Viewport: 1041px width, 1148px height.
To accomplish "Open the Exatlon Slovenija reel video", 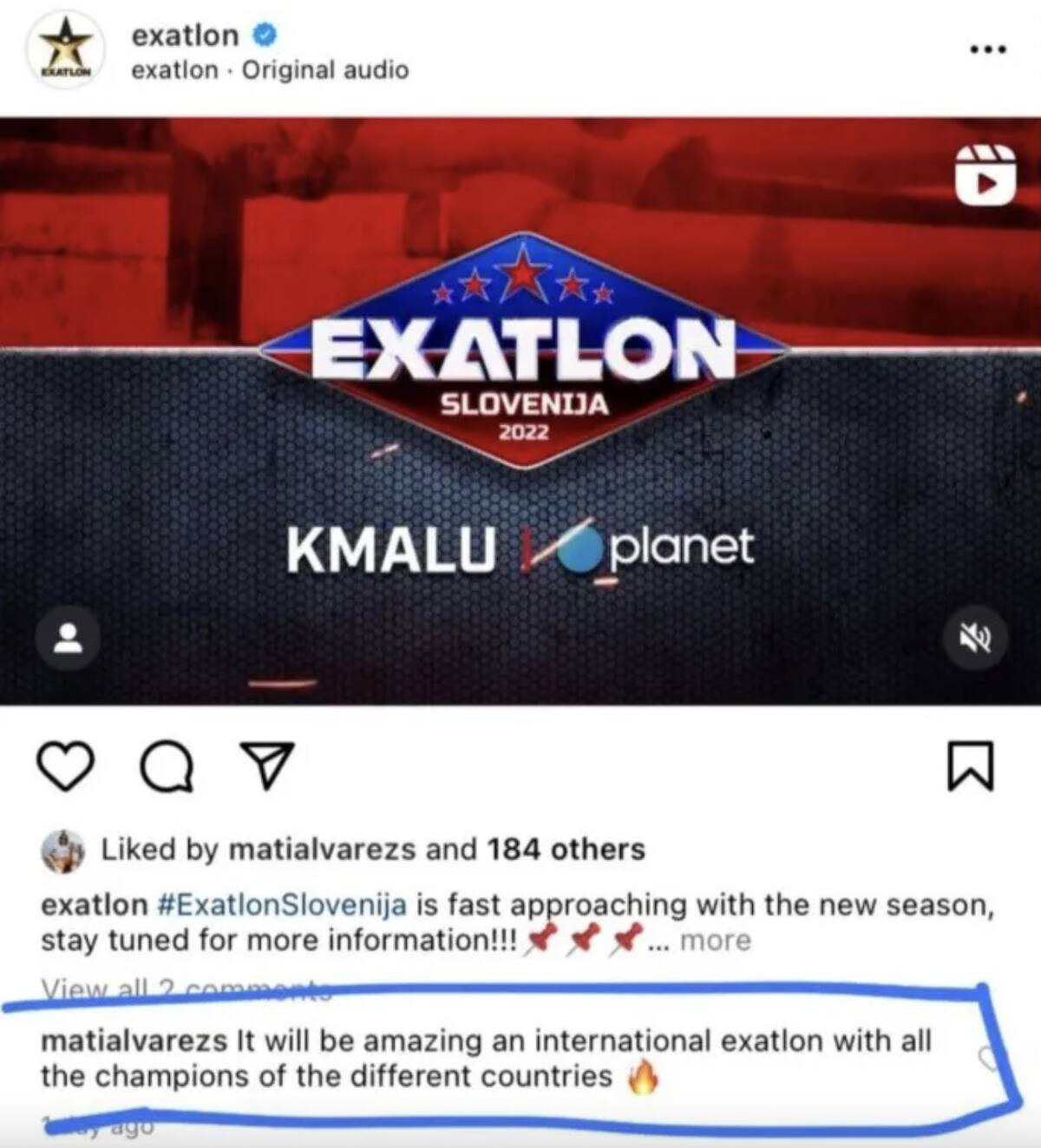I will click(520, 410).
